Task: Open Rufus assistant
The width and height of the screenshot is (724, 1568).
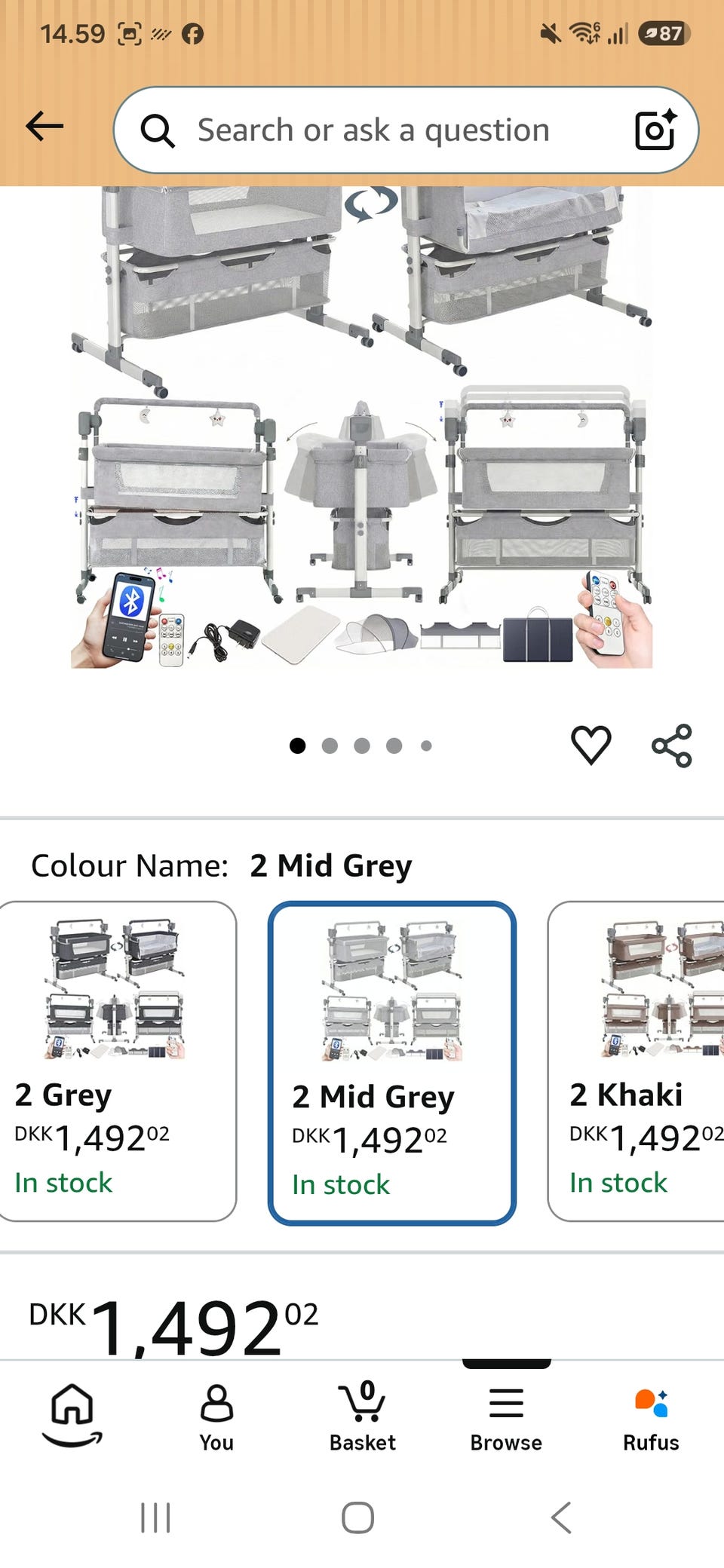Action: 651,1417
